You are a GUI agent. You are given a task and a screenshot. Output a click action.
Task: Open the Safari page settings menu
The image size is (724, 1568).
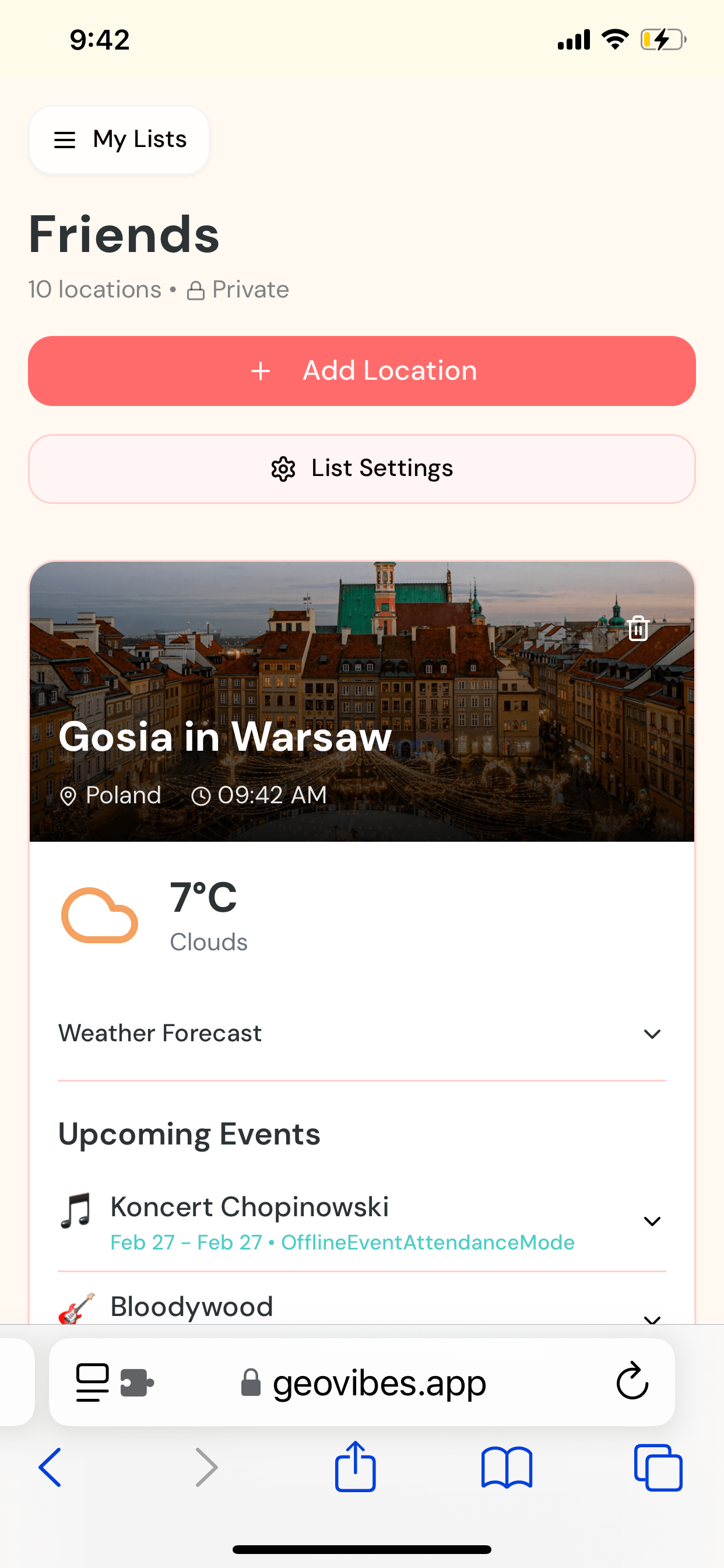(93, 1382)
